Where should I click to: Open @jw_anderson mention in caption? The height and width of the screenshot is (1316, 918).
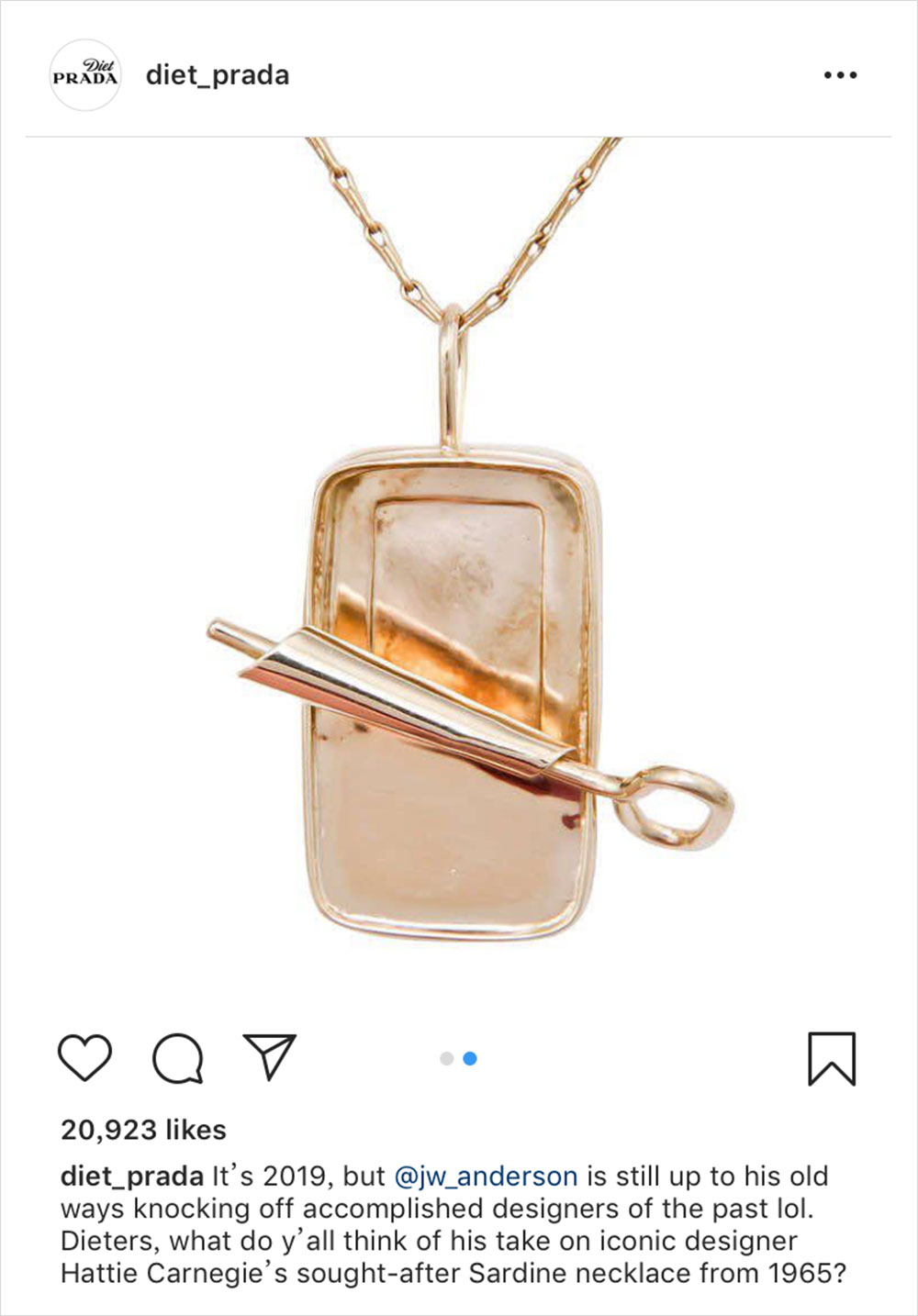coord(486,1177)
